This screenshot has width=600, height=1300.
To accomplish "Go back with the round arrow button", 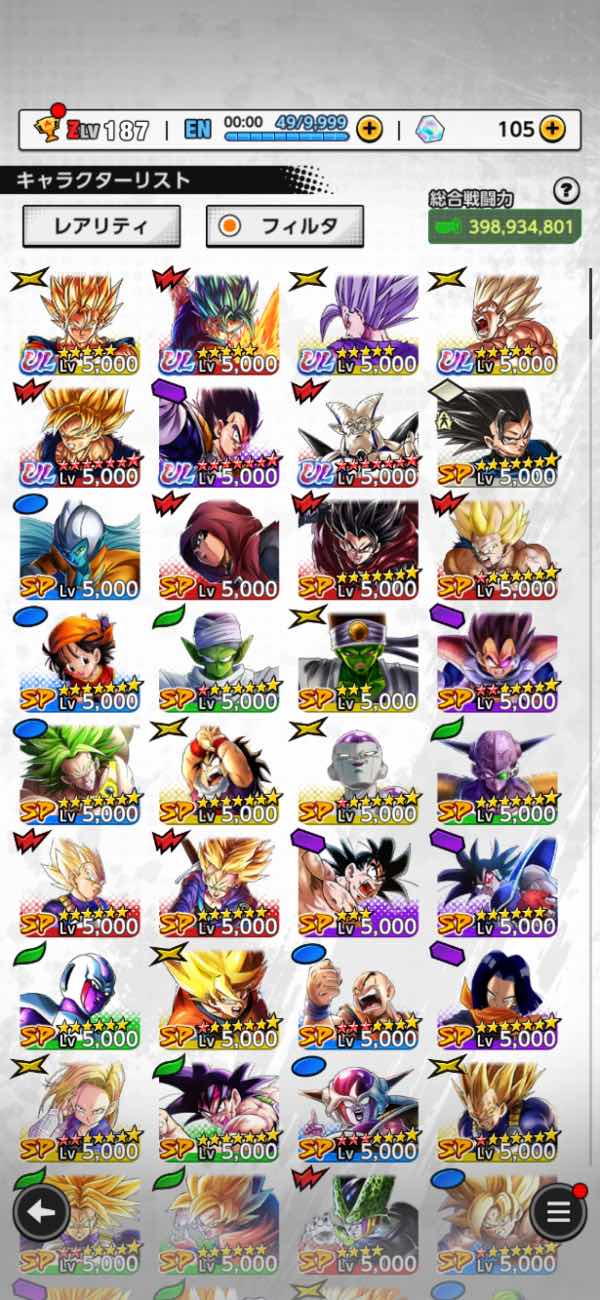I will pyautogui.click(x=41, y=1212).
